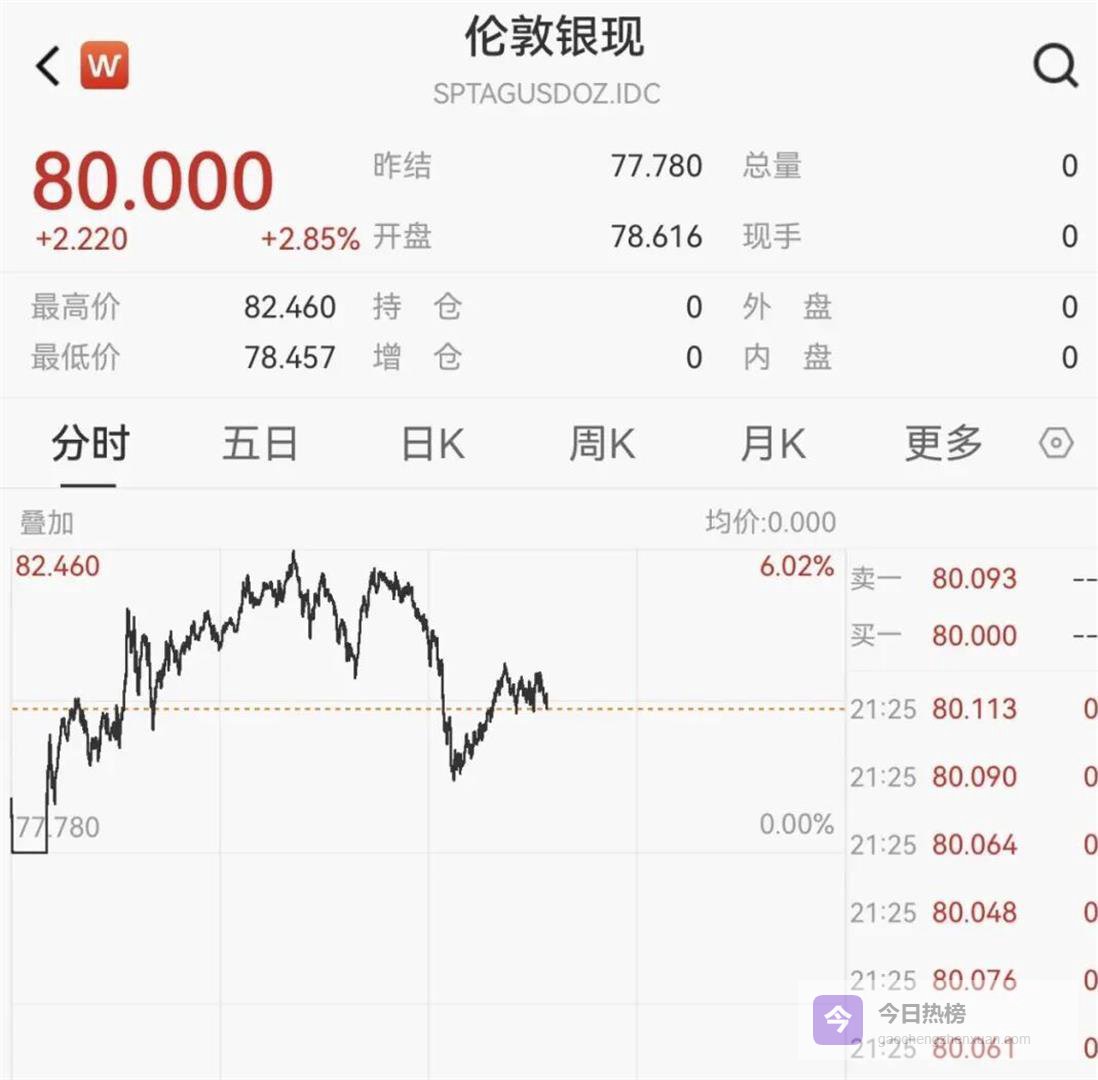Viewport: 1098px width, 1080px height.
Task: Open the search magnifier
Action: click(x=1054, y=67)
